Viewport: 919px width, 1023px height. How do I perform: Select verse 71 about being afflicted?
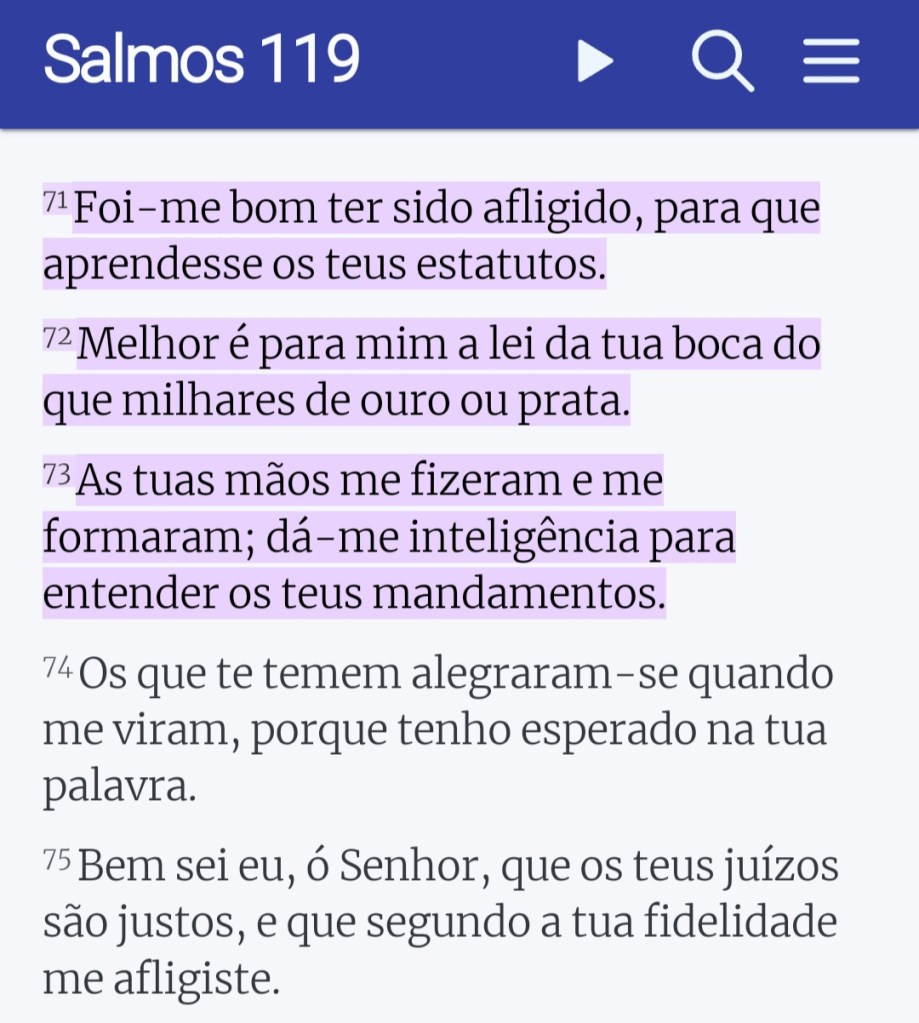coord(430,238)
